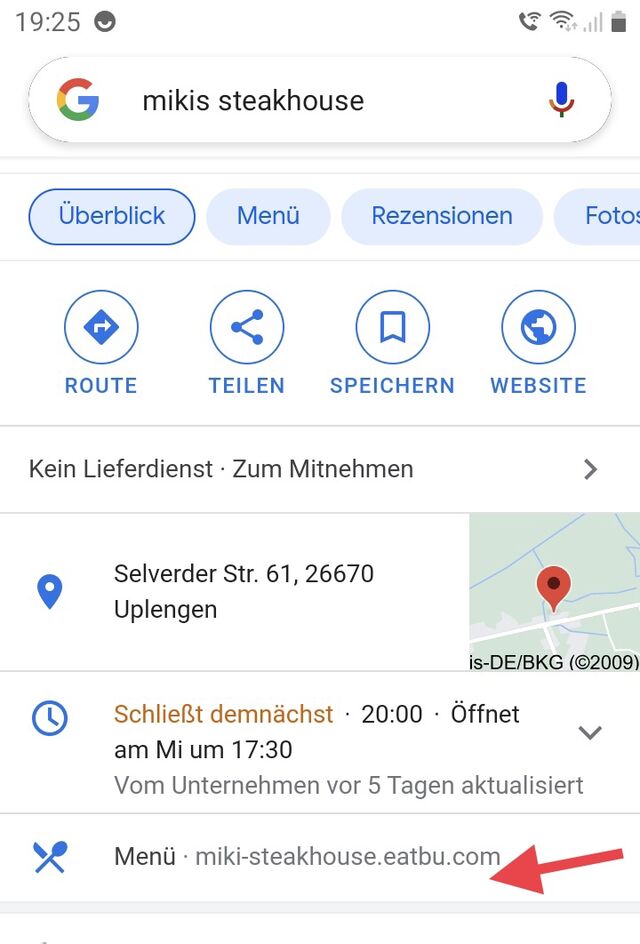Start voice search with the microphone
This screenshot has height=944, width=640.
[561, 100]
